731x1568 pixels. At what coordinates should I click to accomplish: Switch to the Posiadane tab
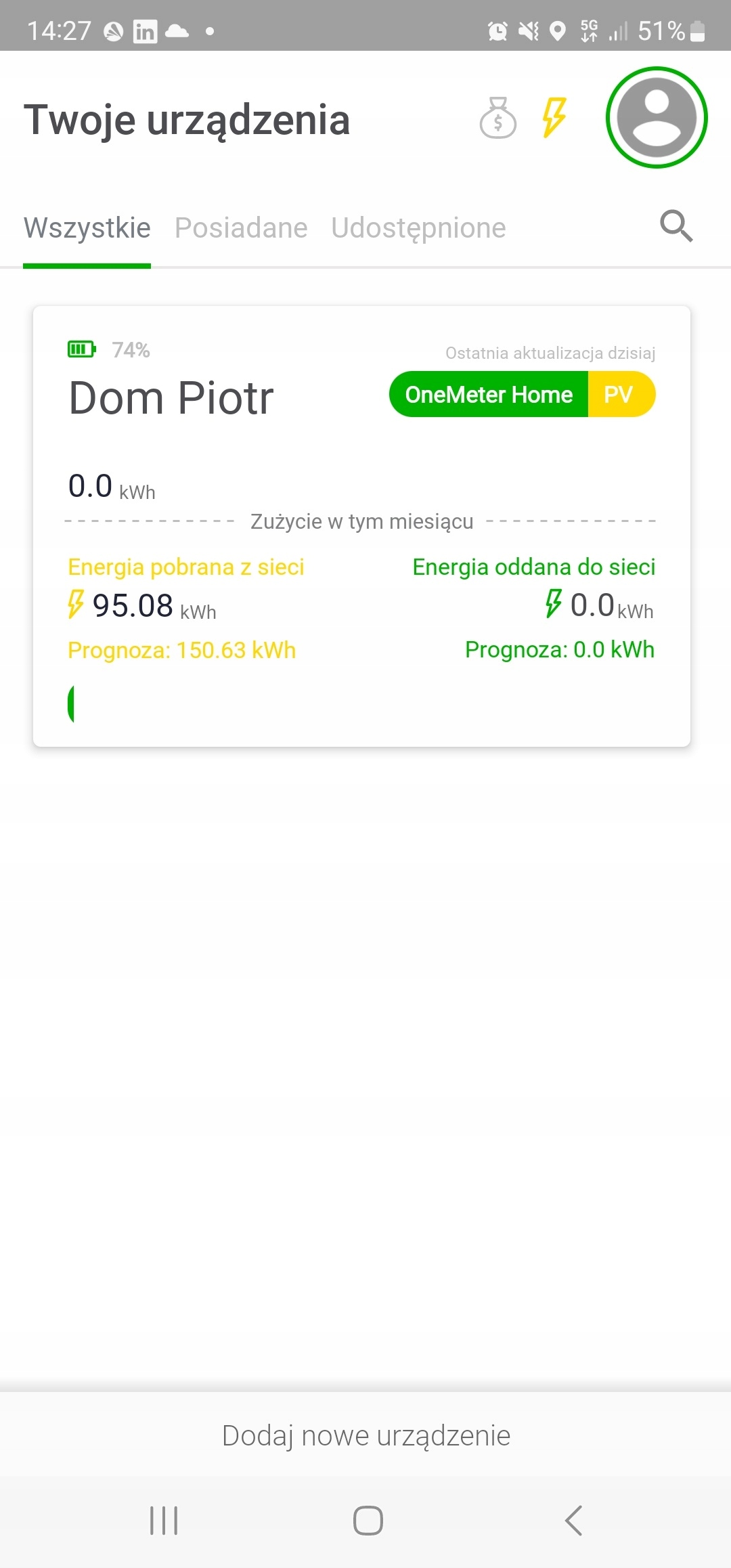pos(241,228)
